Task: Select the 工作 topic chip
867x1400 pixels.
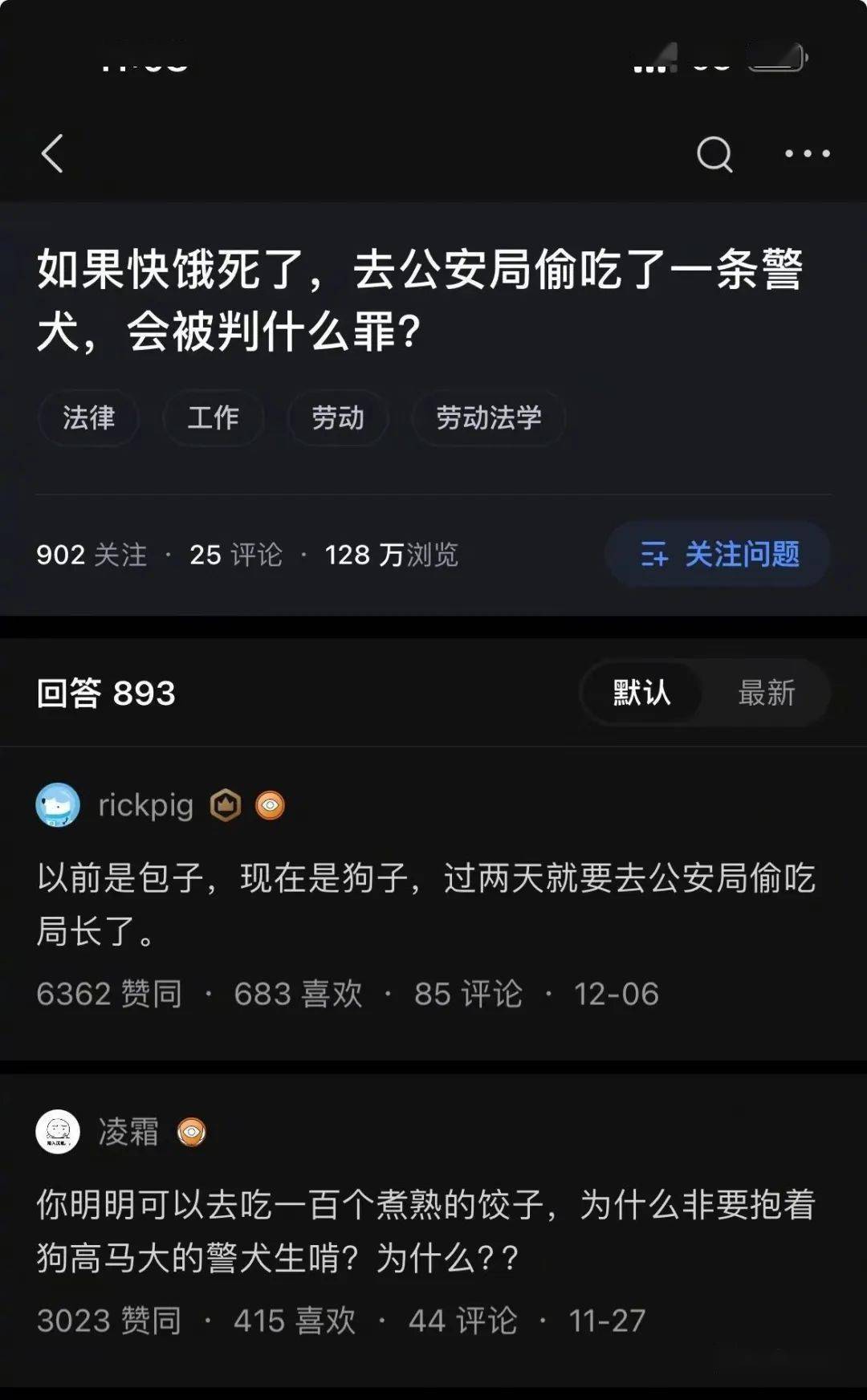Action: tap(213, 417)
